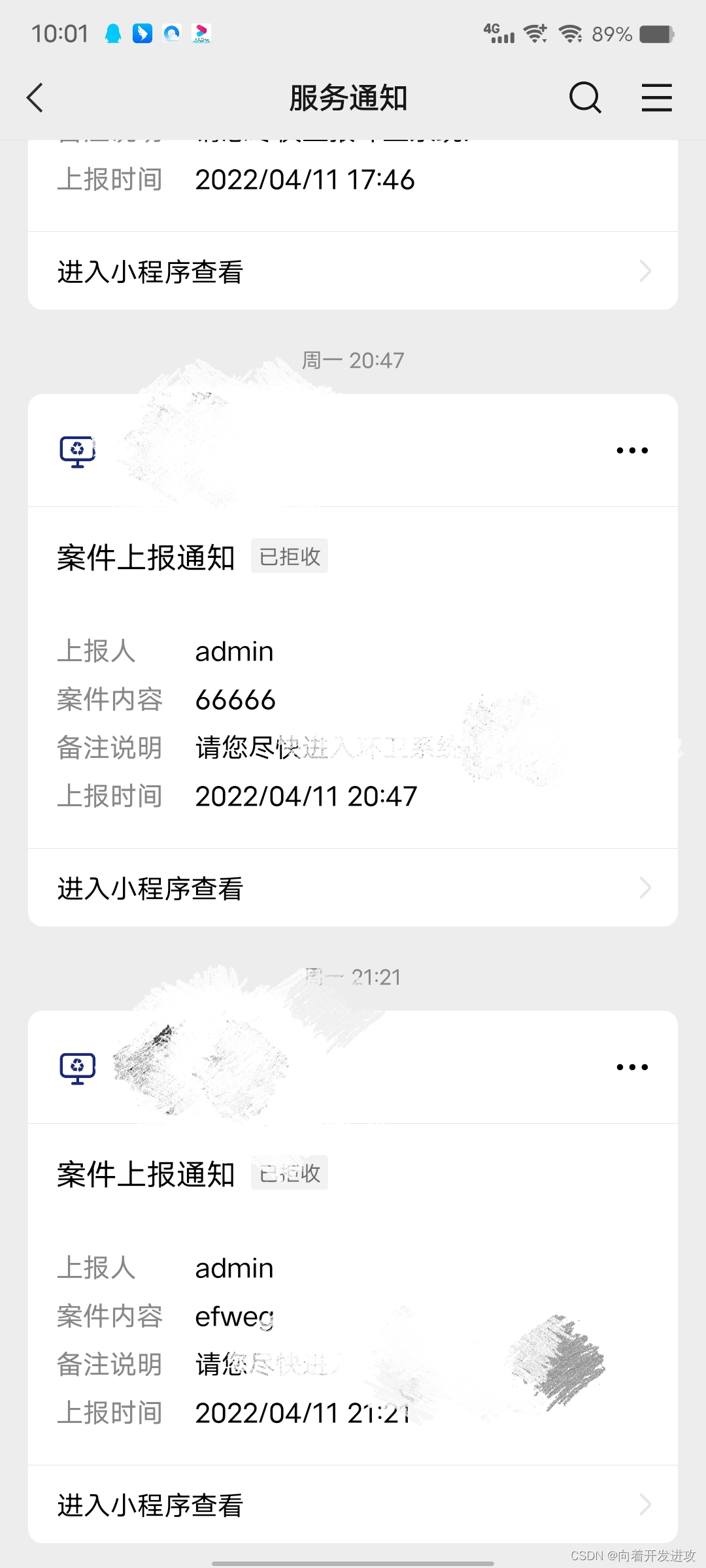
Task: Open more options on the 21:21 notification
Action: (631, 1066)
